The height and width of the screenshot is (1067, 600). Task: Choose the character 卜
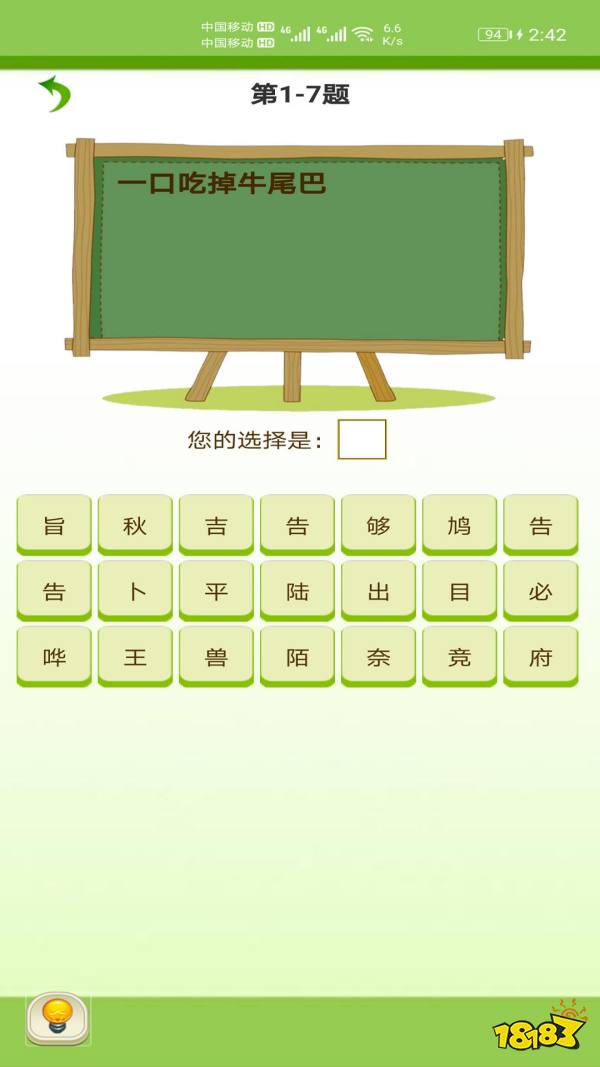(135, 591)
